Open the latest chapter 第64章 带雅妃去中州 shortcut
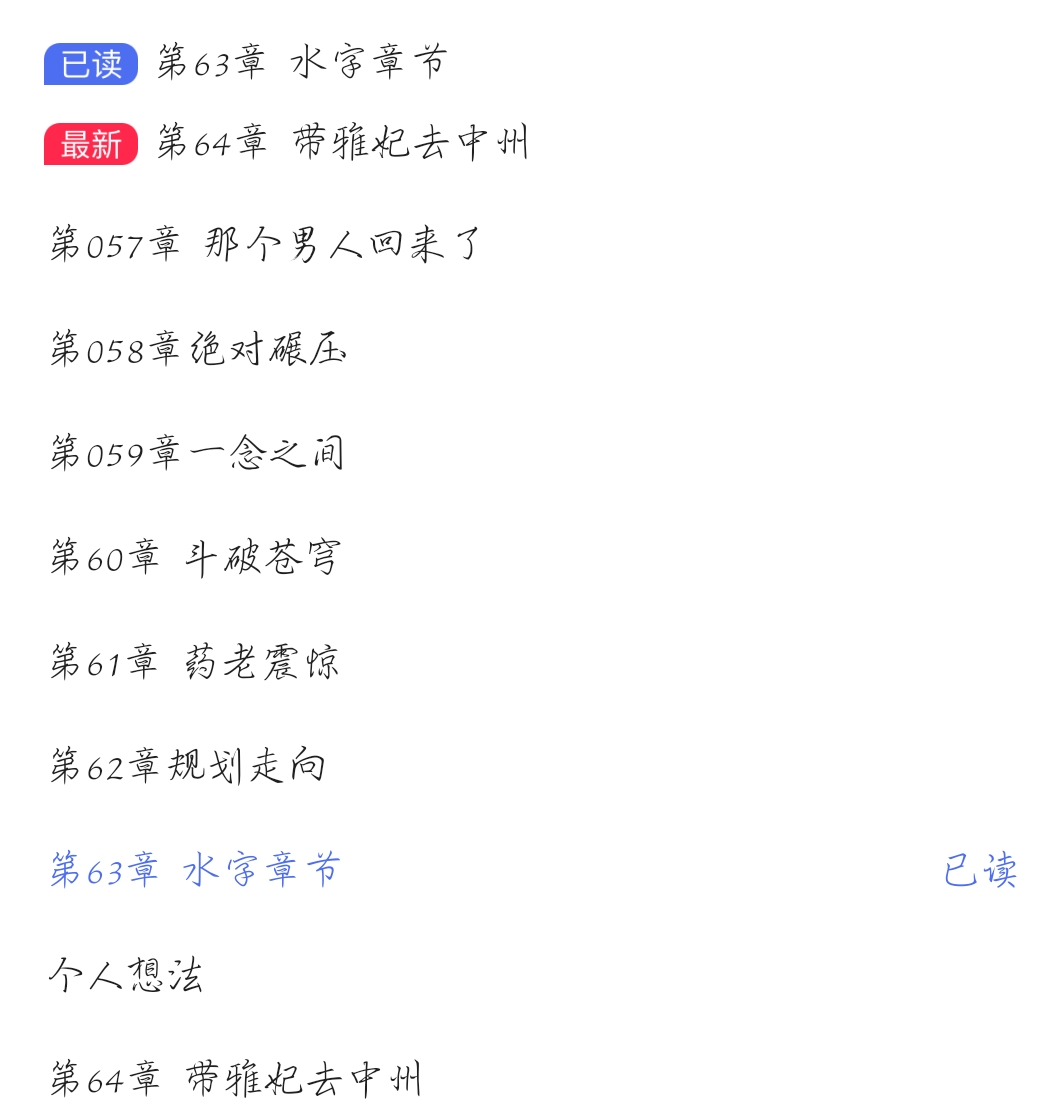This screenshot has width=1050, height=1106. coord(340,143)
